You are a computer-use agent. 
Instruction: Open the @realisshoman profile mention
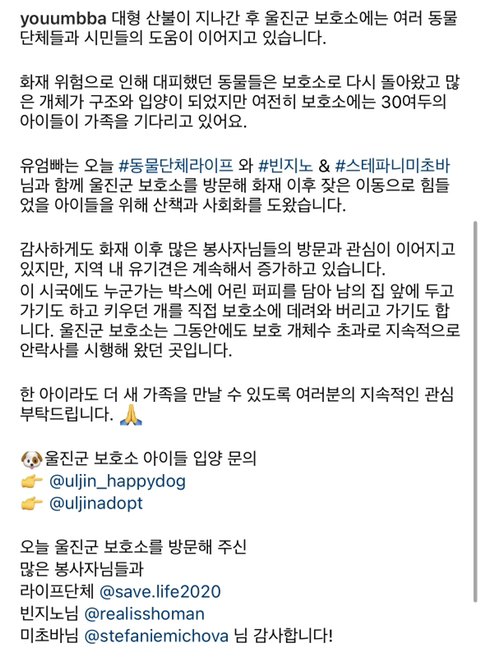pos(144,614)
